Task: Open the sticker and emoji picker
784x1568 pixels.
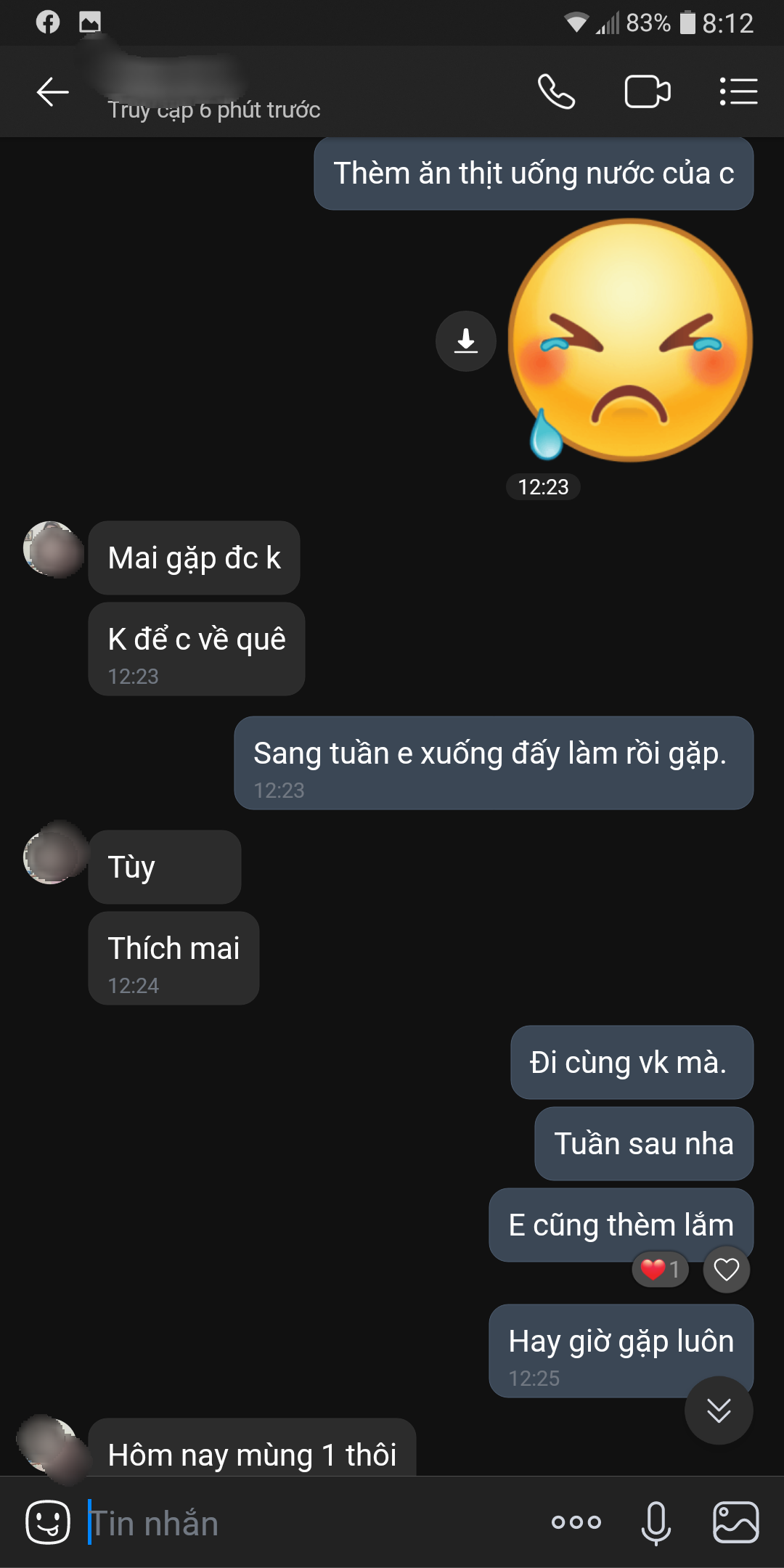Action: point(48,1522)
